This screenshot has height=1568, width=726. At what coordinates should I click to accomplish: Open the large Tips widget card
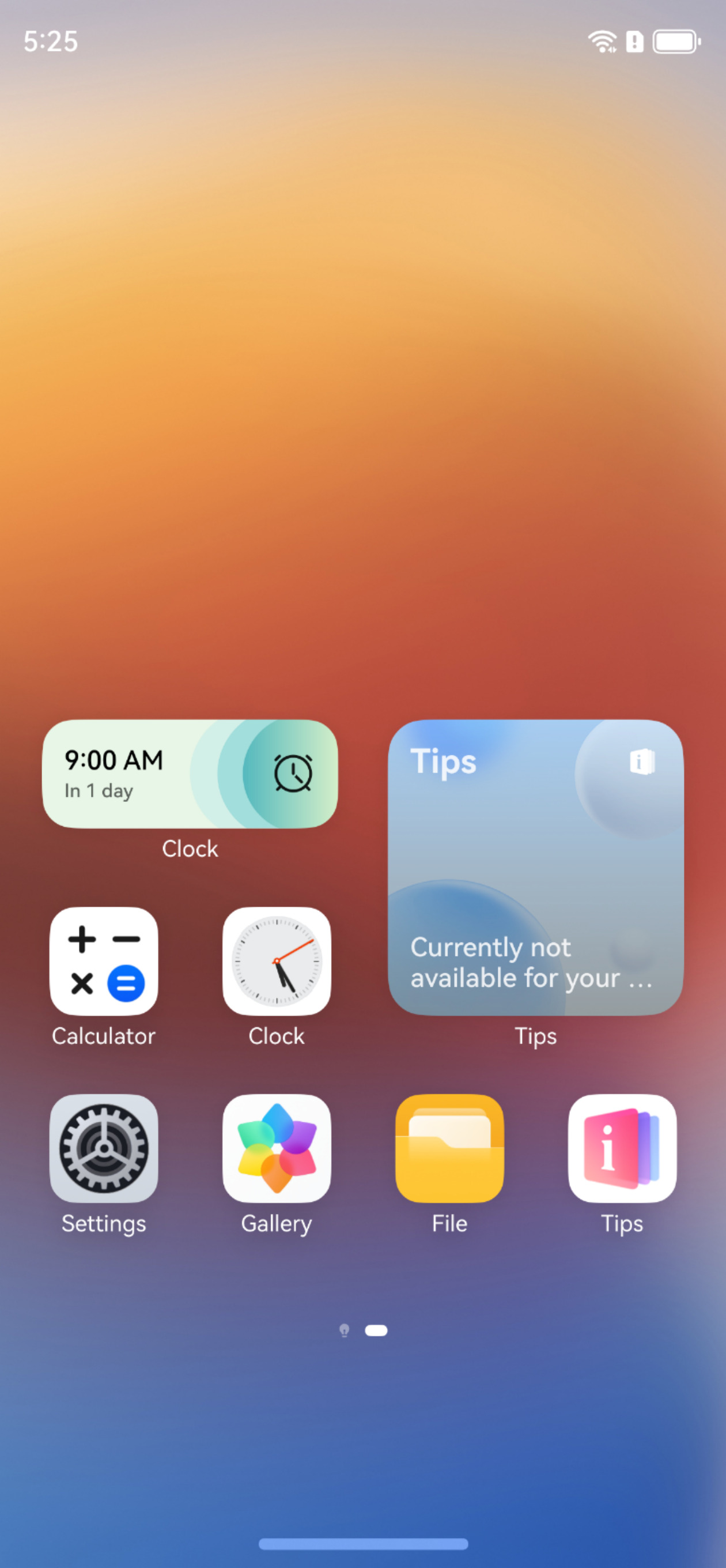pos(535,868)
